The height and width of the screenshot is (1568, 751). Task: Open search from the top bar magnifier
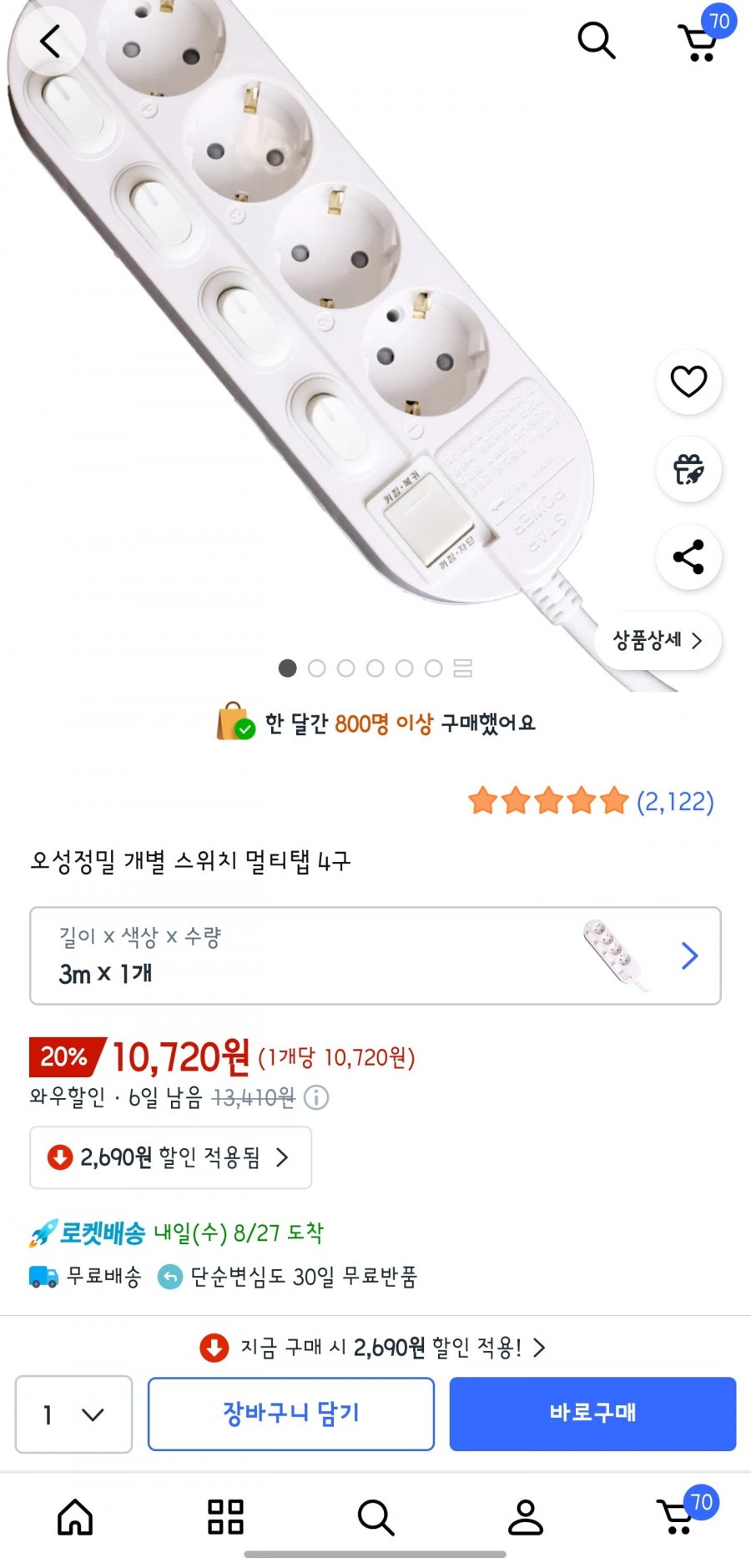[597, 40]
